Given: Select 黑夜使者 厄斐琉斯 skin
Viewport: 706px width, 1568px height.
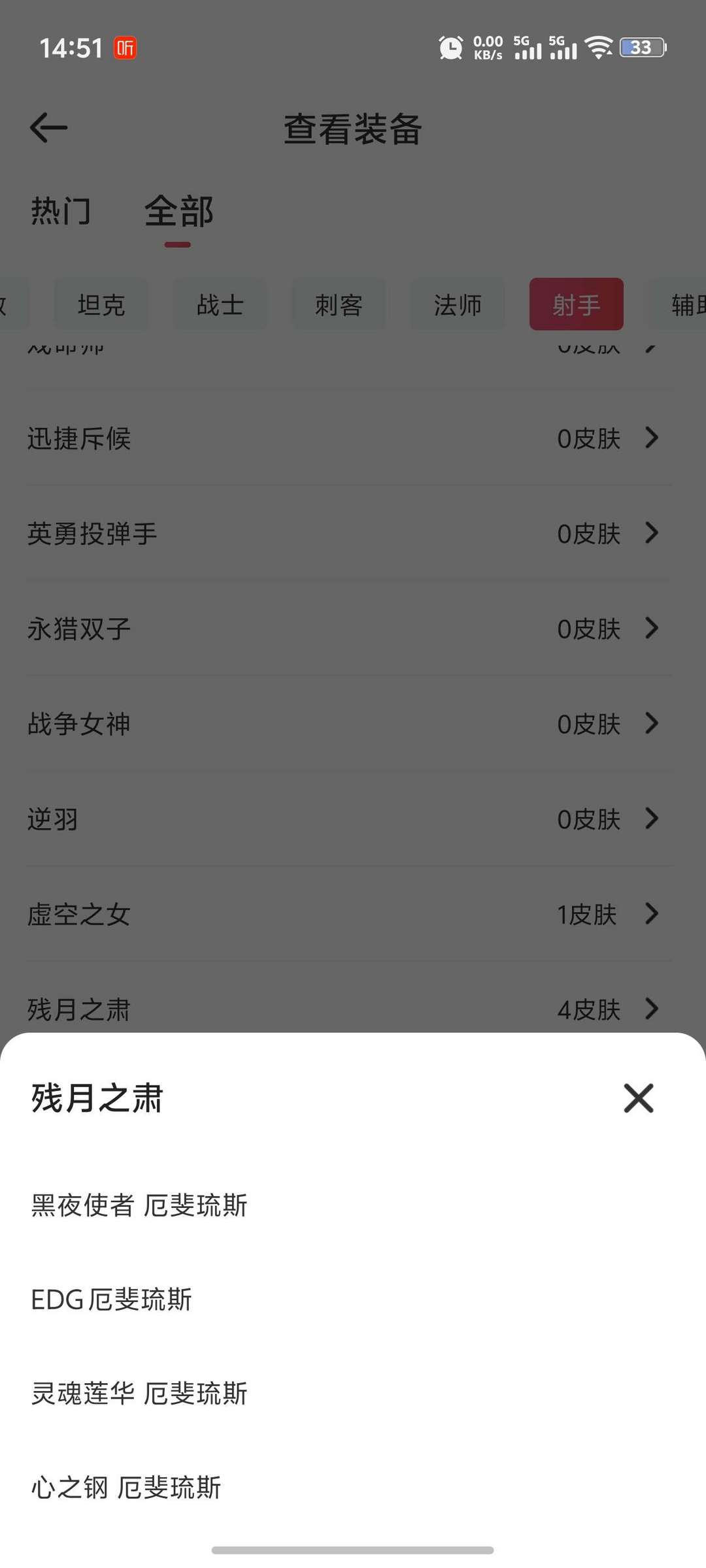Looking at the screenshot, I should click(139, 1205).
